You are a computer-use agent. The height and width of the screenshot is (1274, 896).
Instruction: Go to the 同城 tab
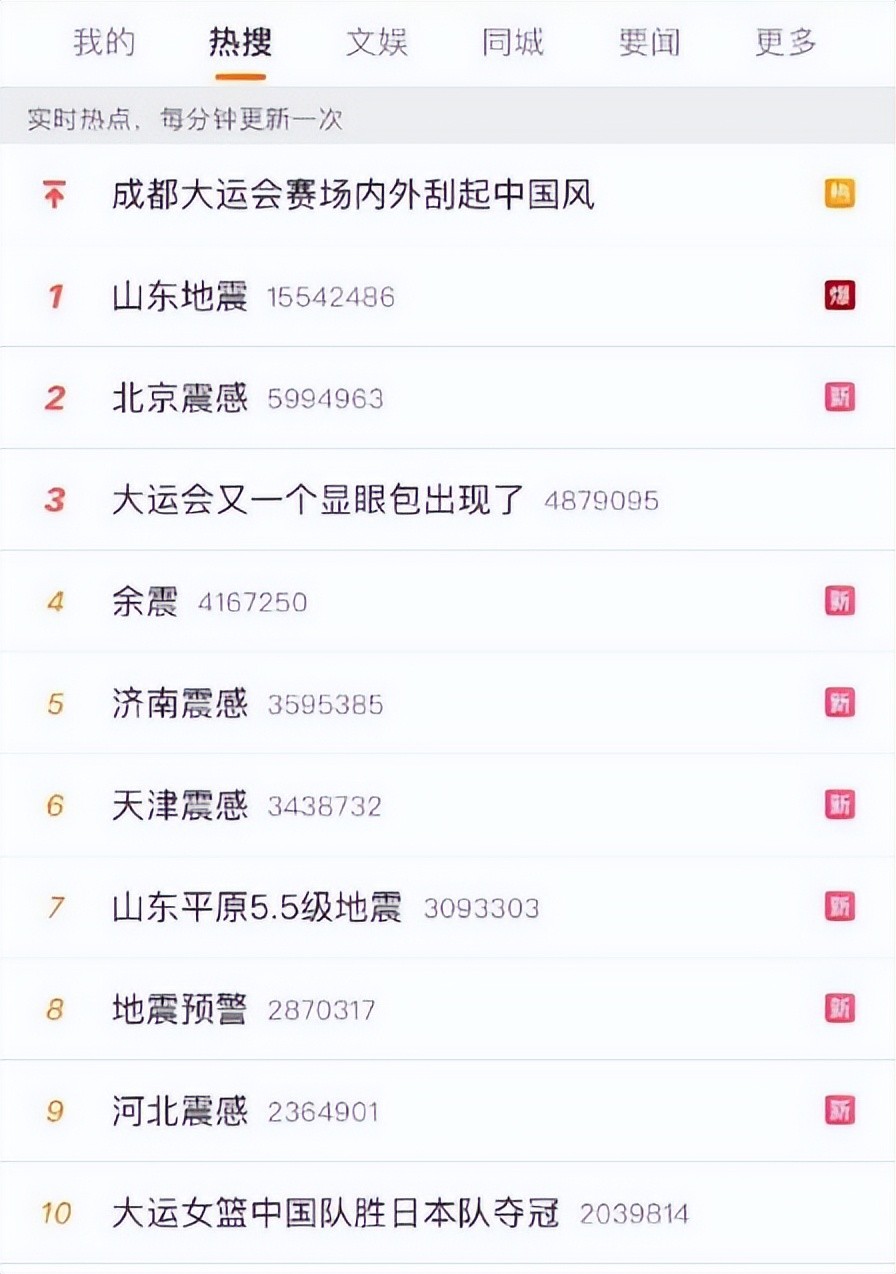click(x=512, y=43)
